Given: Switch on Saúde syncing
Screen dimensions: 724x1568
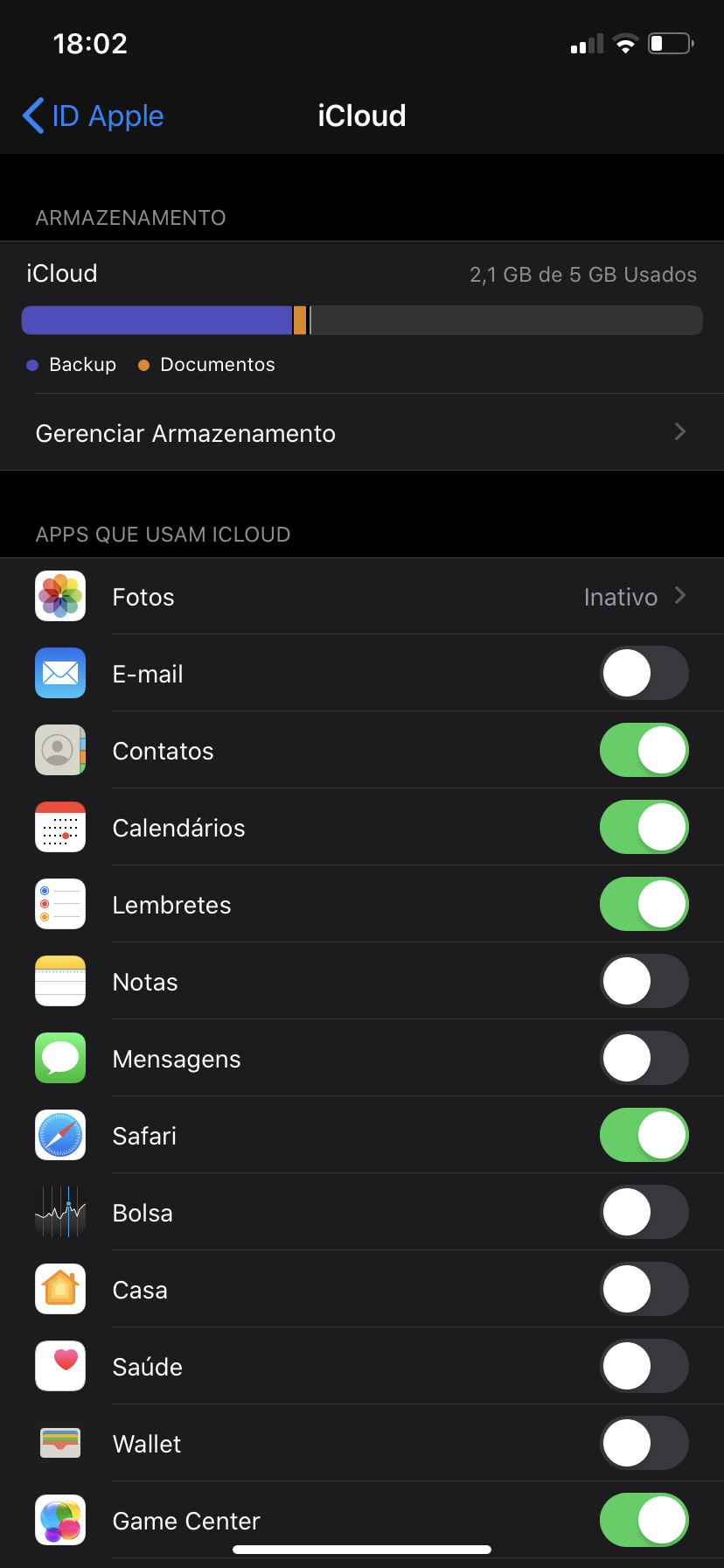Looking at the screenshot, I should 644,1366.
